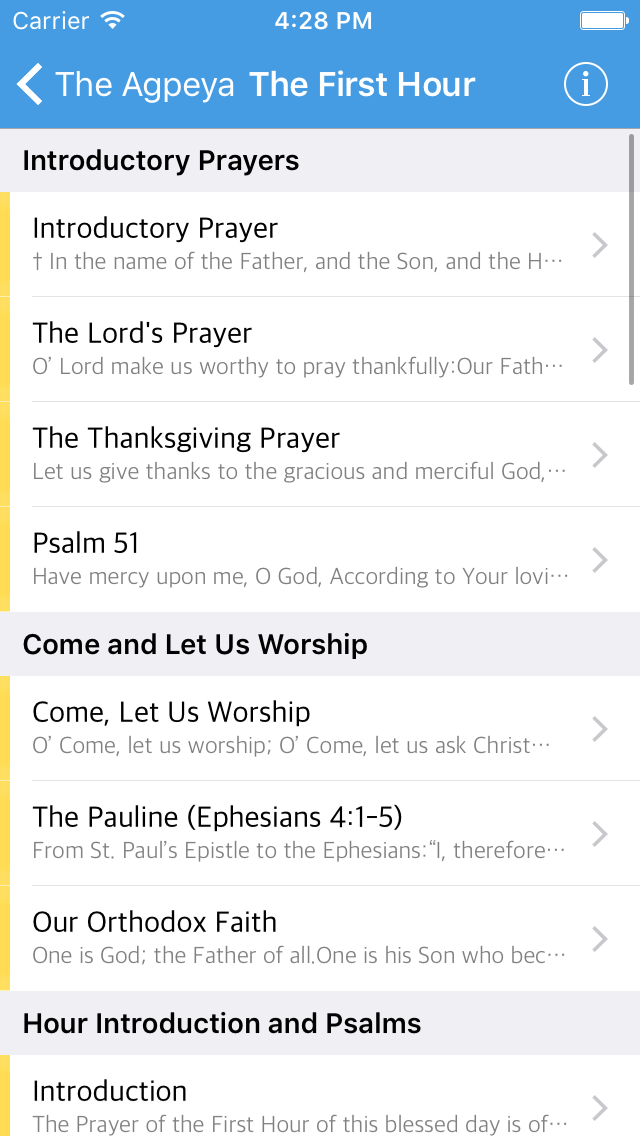Open the hour Introduction row
Viewport: 640px width, 1136px height.
coord(300,1105)
